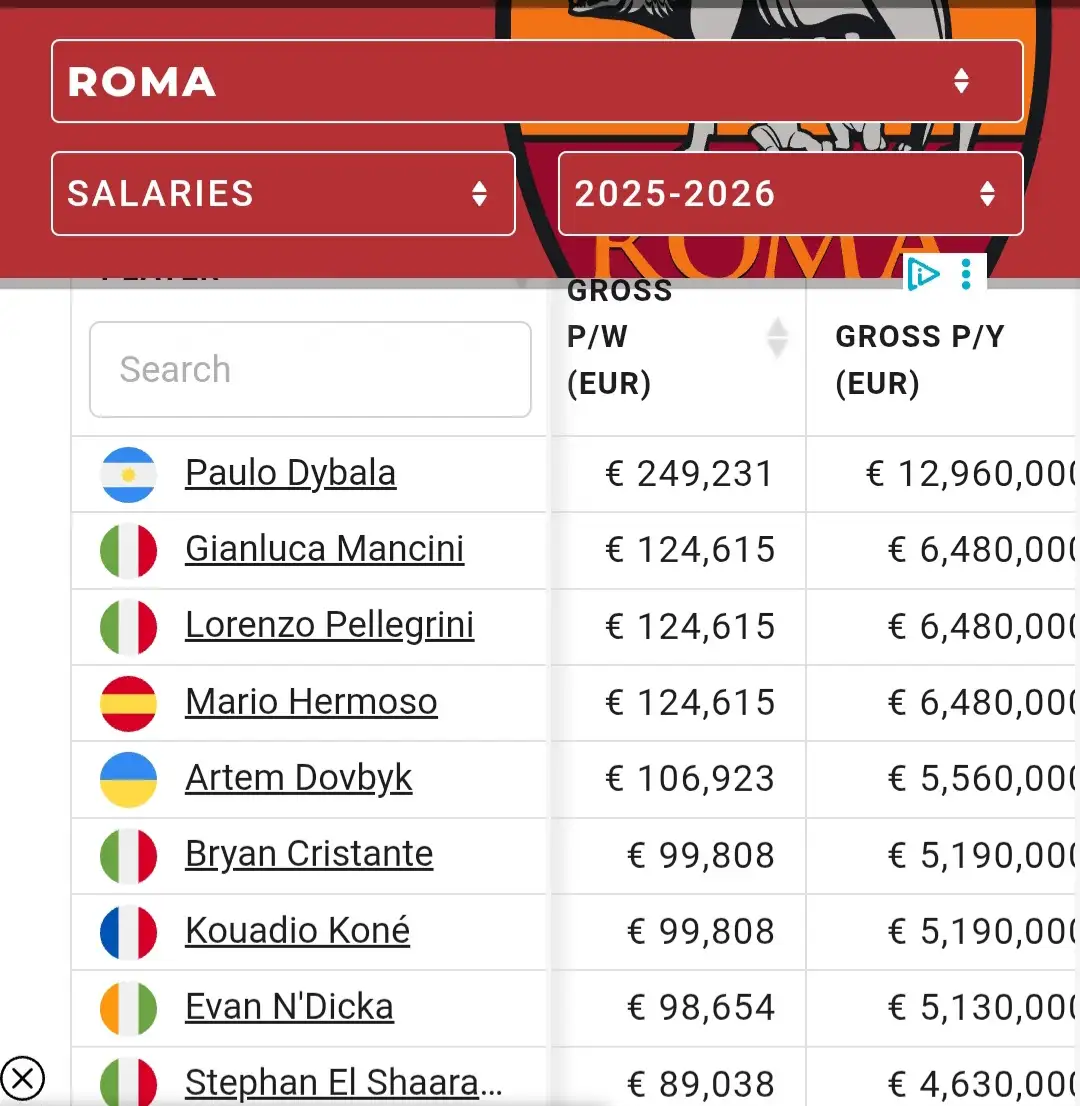This screenshot has height=1106, width=1080.
Task: Open Stephan El Shaarawy's profile link
Action: (x=343, y=1083)
